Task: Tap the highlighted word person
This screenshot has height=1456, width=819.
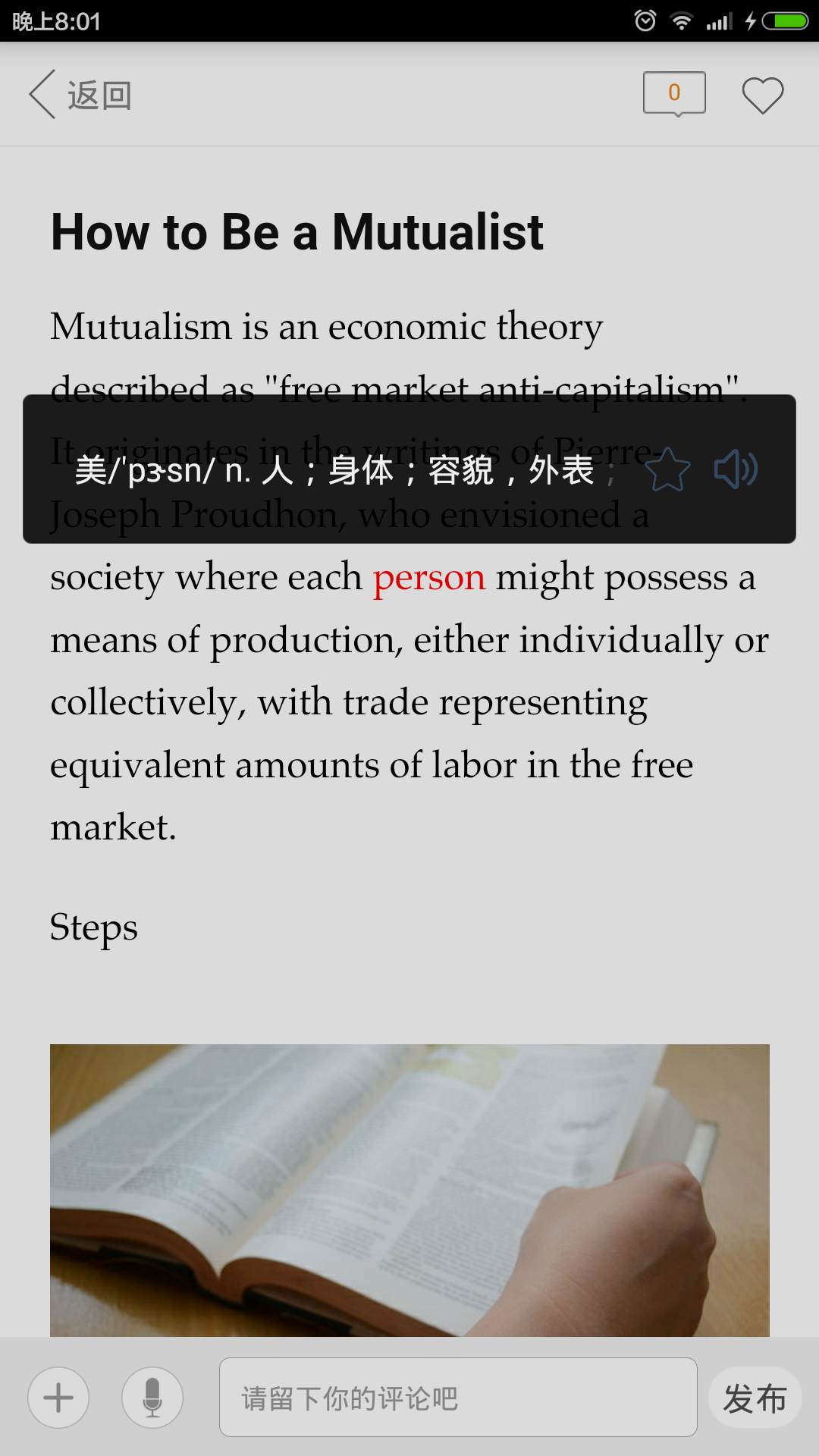Action: [428, 578]
